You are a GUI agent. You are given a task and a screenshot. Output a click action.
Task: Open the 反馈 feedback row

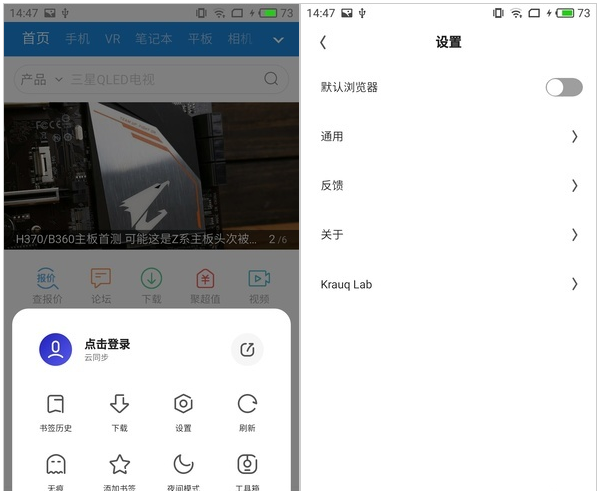[x=449, y=185]
